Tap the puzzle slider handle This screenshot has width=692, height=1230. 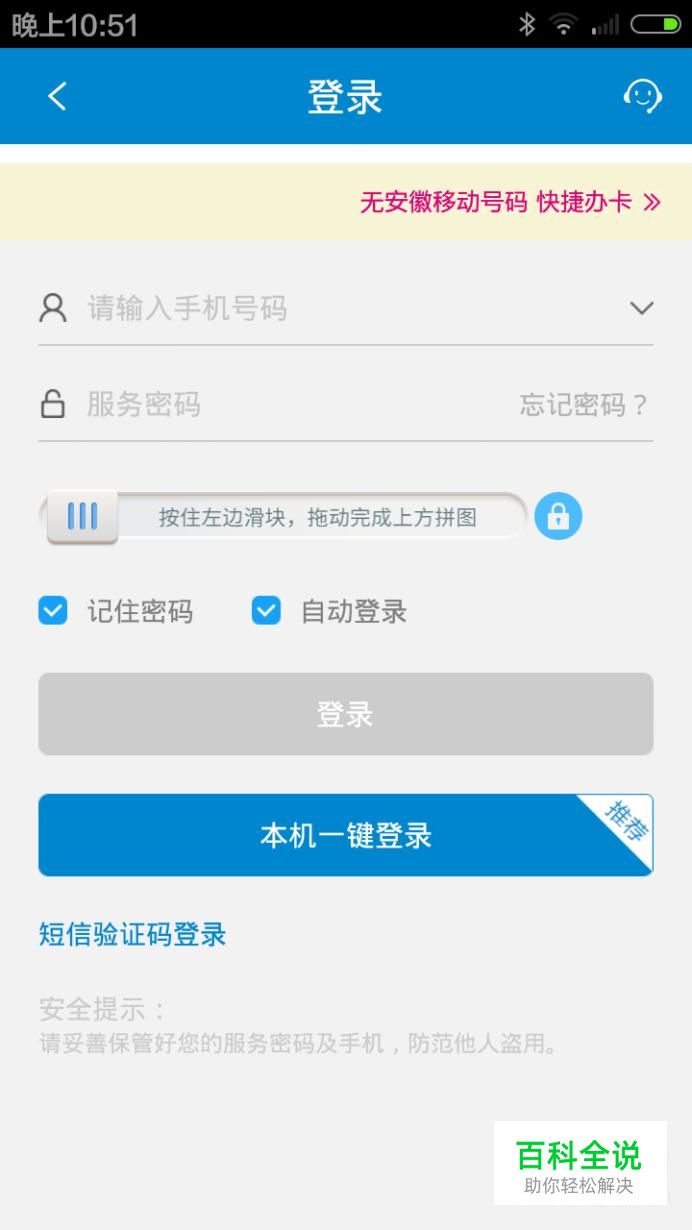[82, 517]
